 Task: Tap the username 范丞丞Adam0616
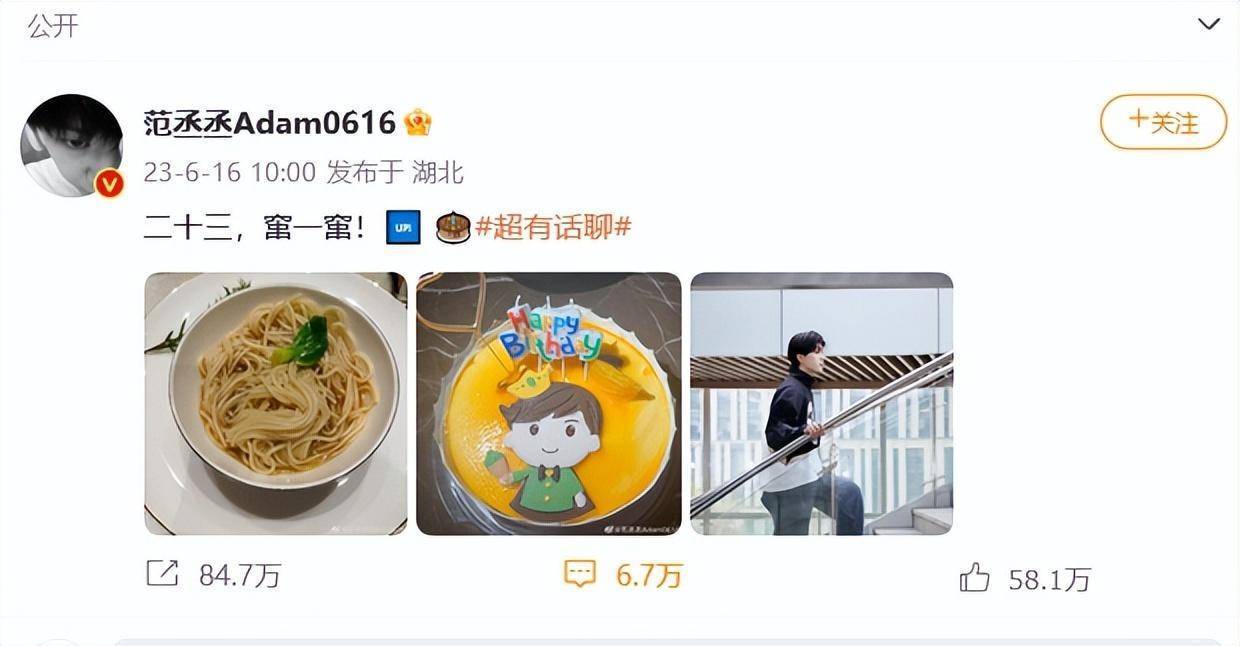pos(270,123)
